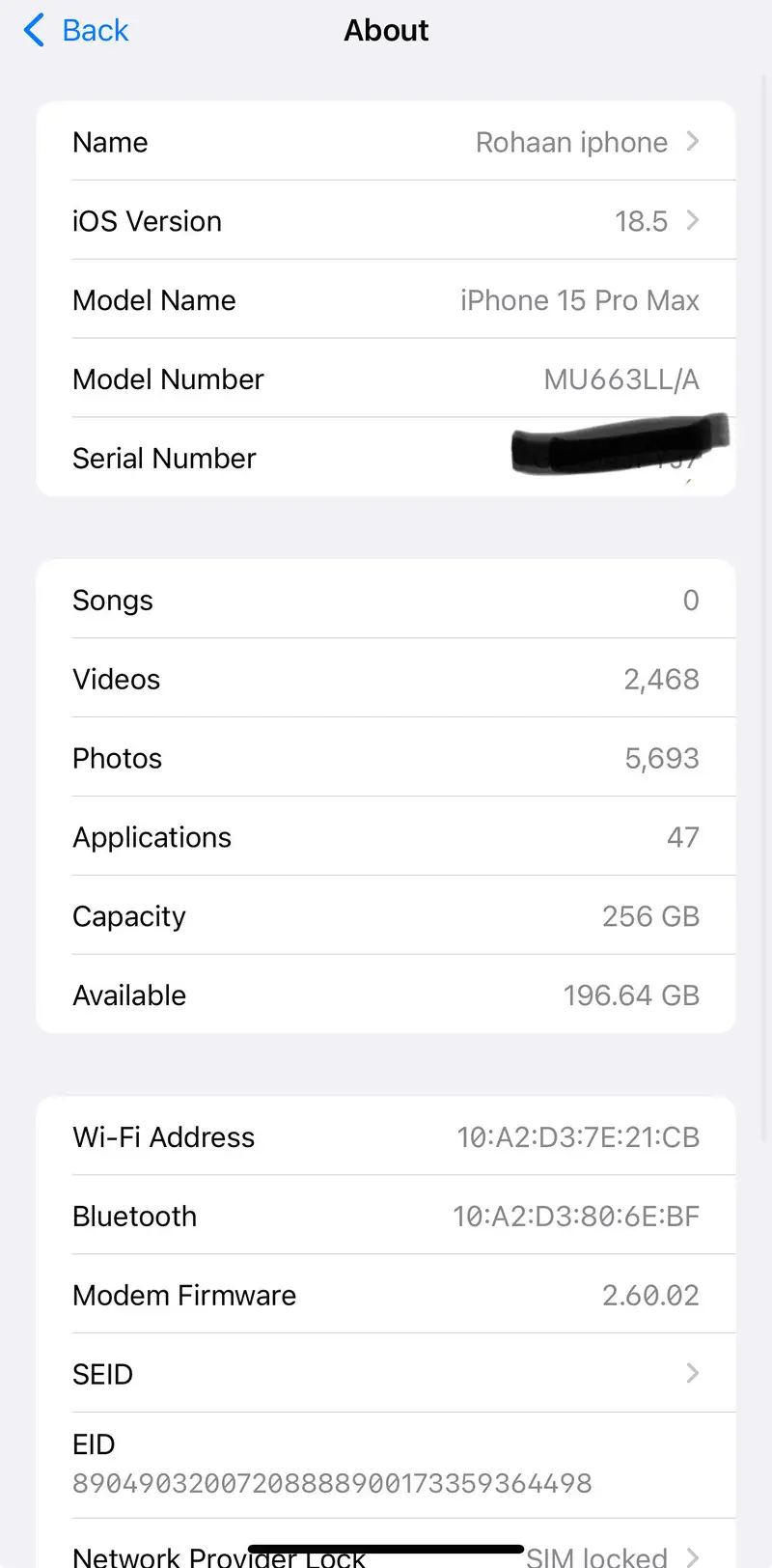The width and height of the screenshot is (772, 1568).
Task: Tap the Model Number to toggle its format
Action: (621, 379)
